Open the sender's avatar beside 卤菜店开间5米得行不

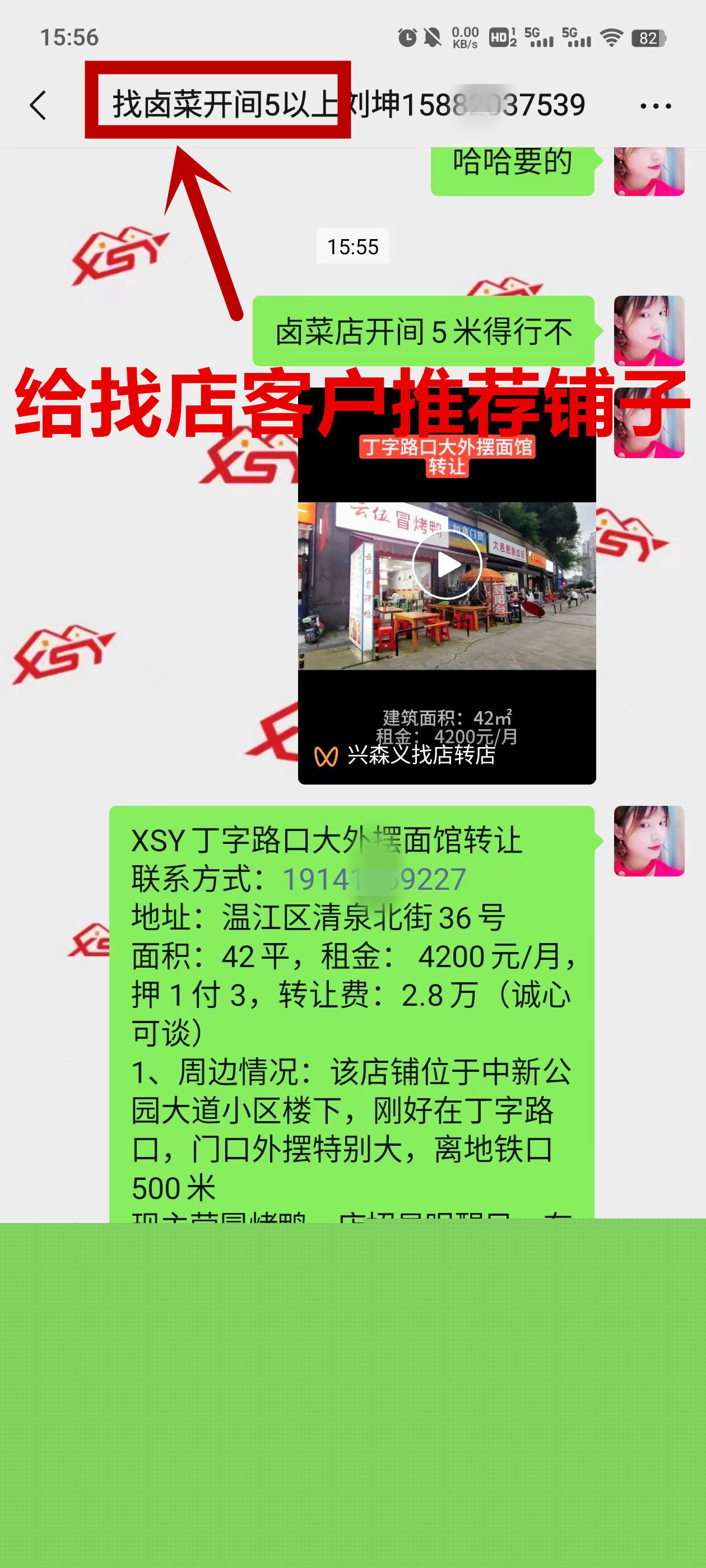point(649,330)
